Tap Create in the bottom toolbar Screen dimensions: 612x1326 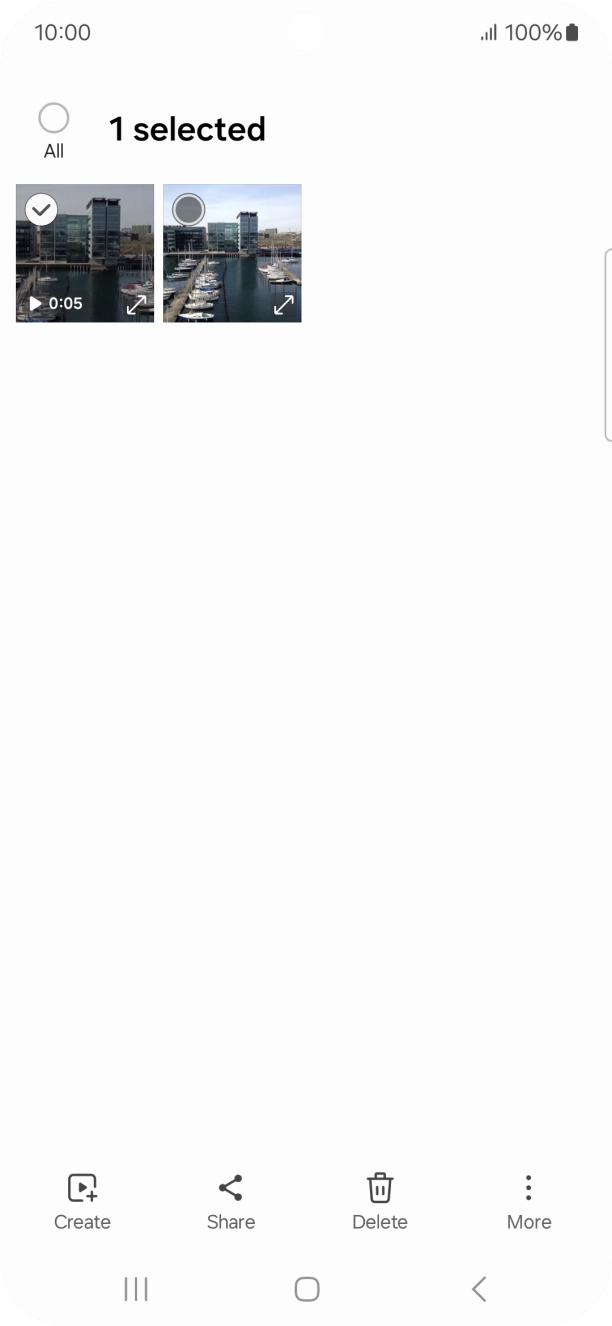(x=82, y=1201)
